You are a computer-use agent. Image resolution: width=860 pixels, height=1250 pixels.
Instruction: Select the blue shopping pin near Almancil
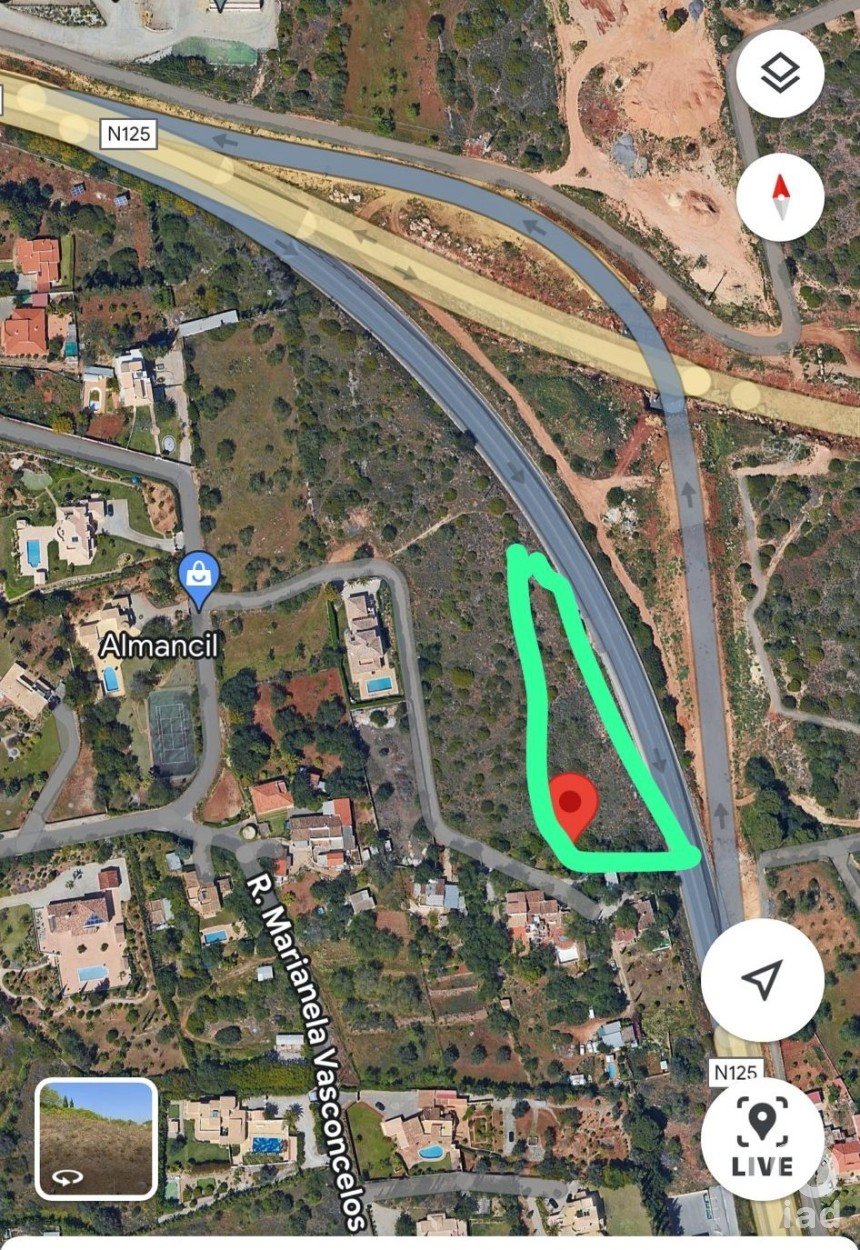(198, 574)
